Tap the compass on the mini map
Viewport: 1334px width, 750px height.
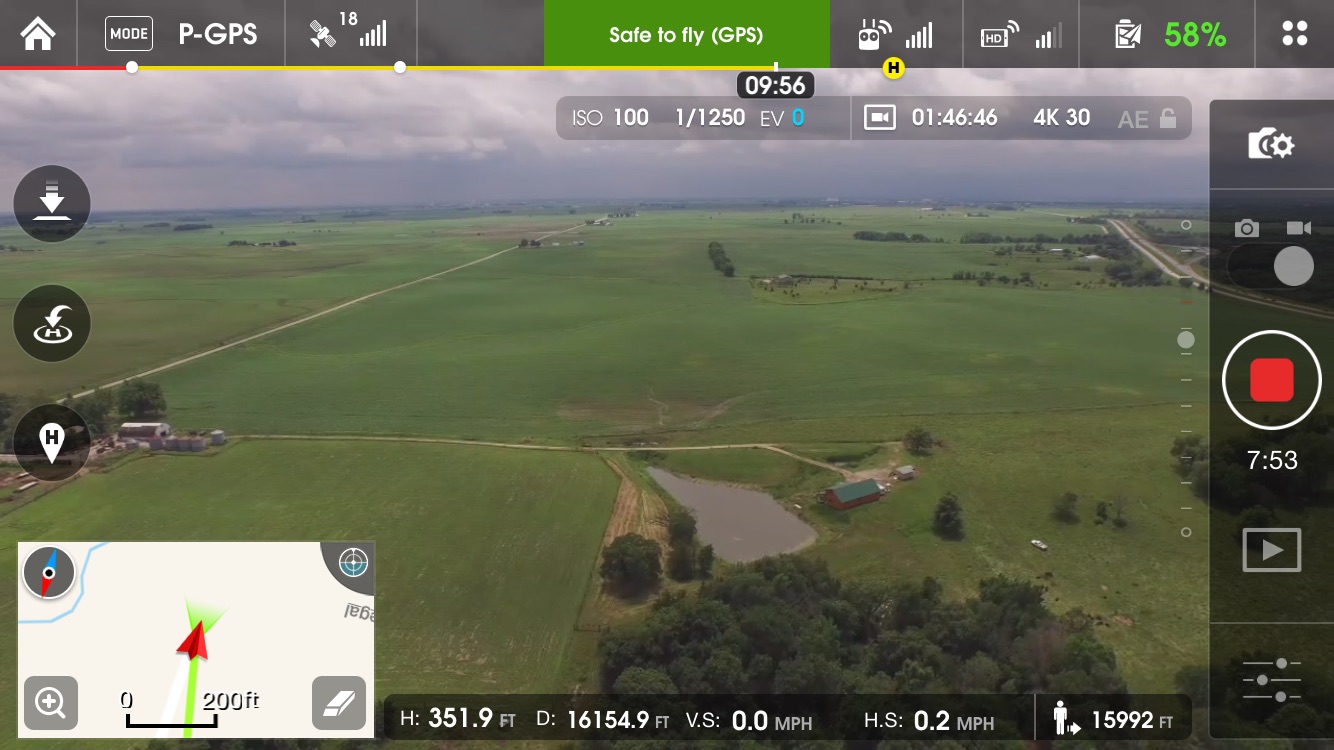(x=49, y=573)
